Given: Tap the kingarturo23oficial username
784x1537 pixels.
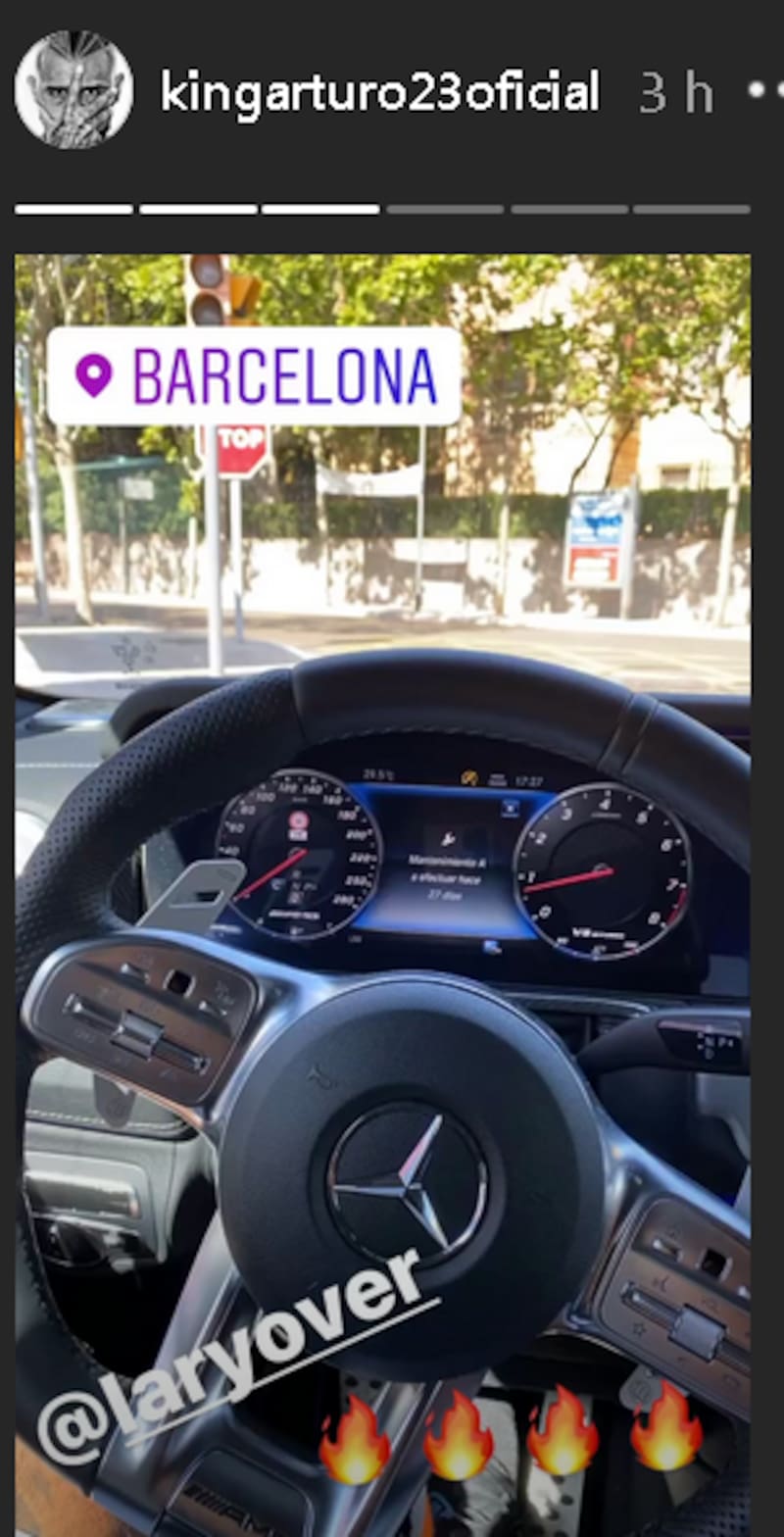Looking at the screenshot, I should pos(379,92).
